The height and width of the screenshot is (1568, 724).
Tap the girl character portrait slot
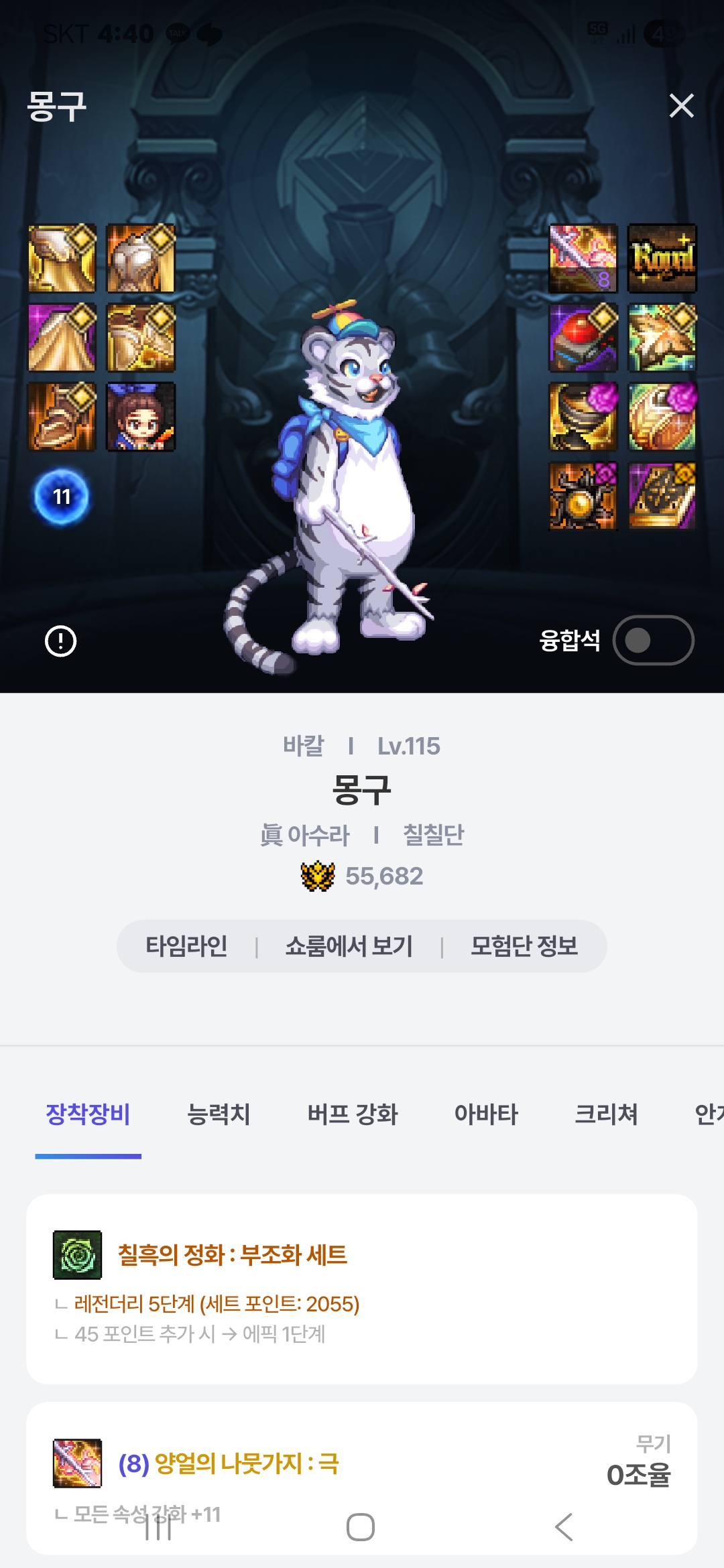point(141,416)
